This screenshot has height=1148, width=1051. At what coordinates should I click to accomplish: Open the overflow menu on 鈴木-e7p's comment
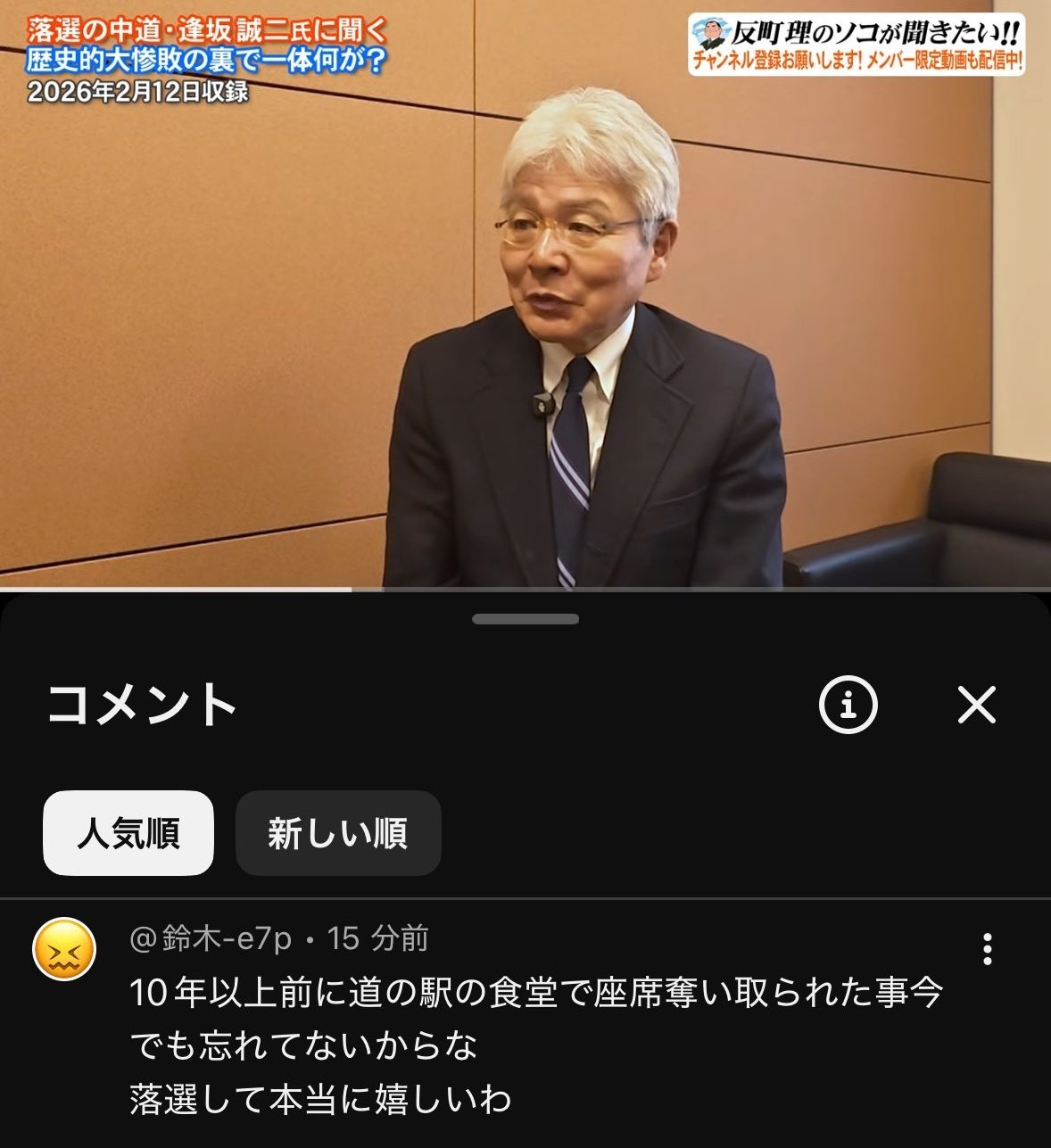[987, 949]
